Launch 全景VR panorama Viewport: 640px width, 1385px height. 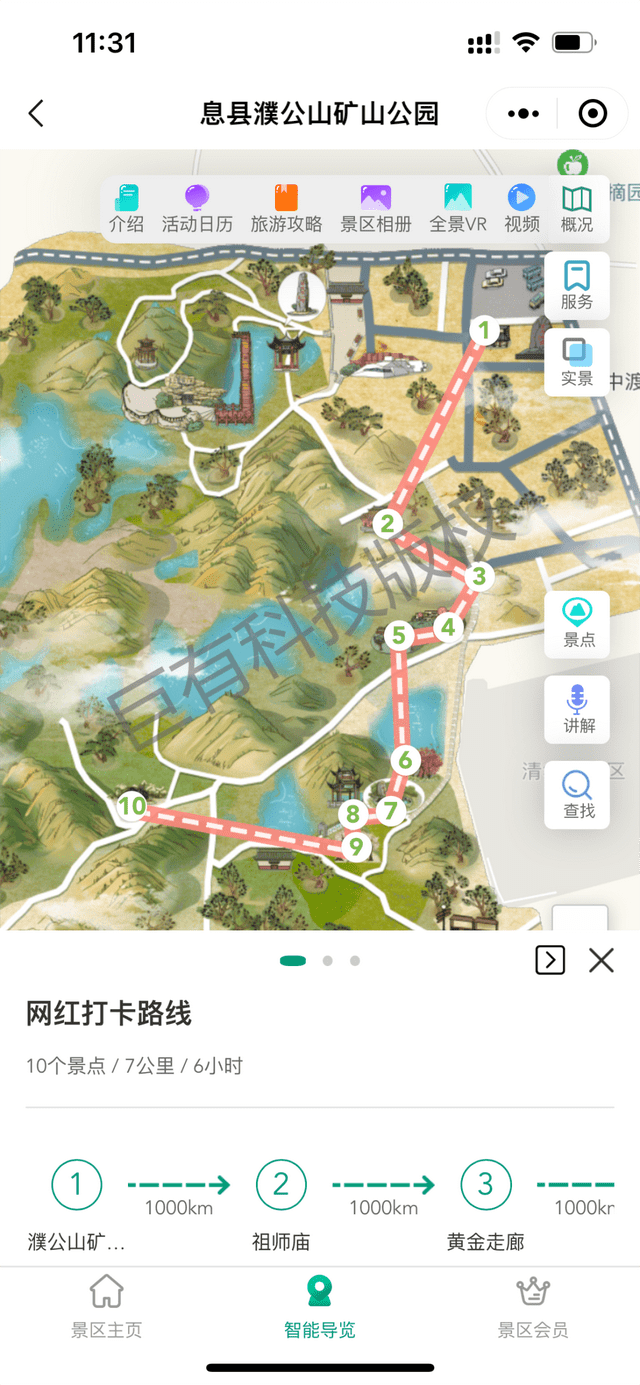pyautogui.click(x=458, y=208)
